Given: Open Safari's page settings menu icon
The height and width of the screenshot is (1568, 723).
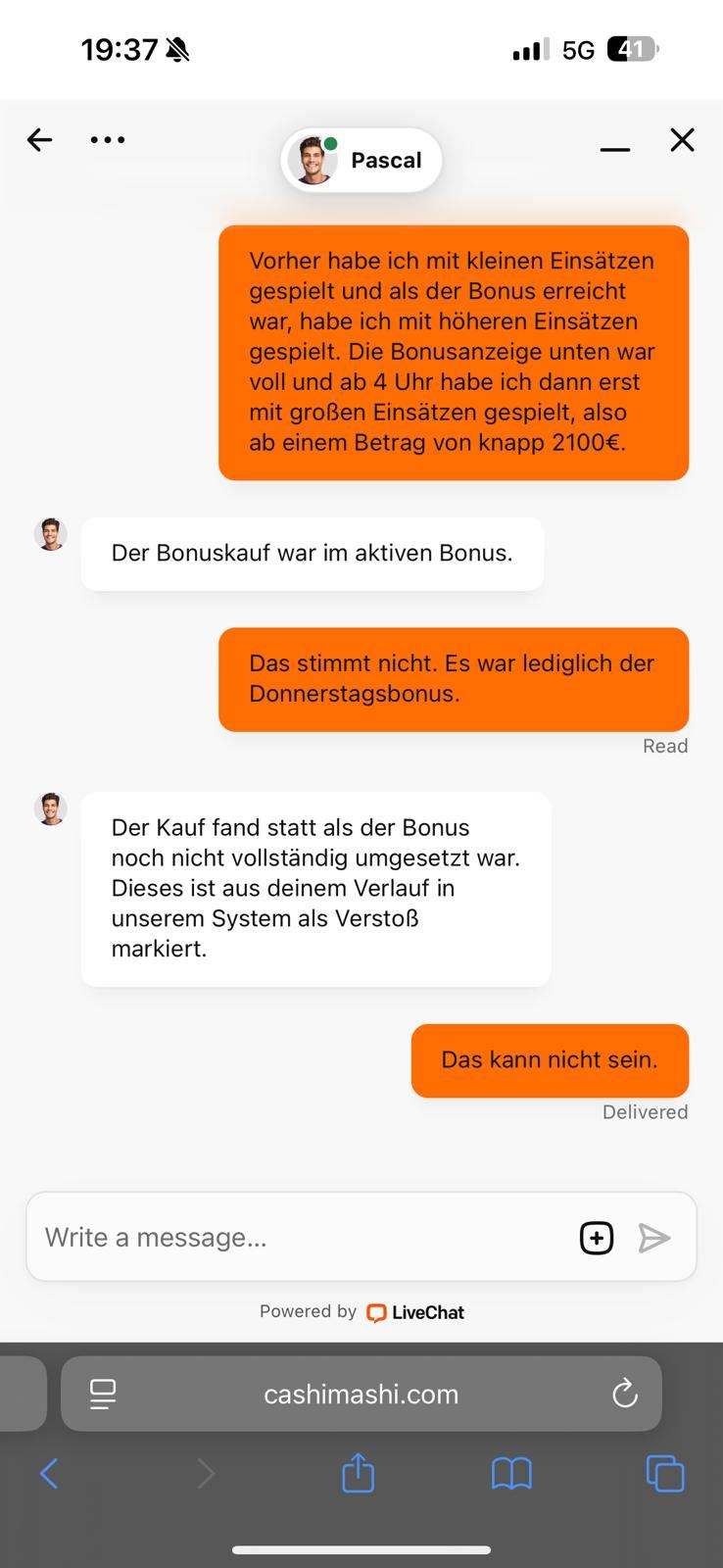Looking at the screenshot, I should (x=103, y=1394).
